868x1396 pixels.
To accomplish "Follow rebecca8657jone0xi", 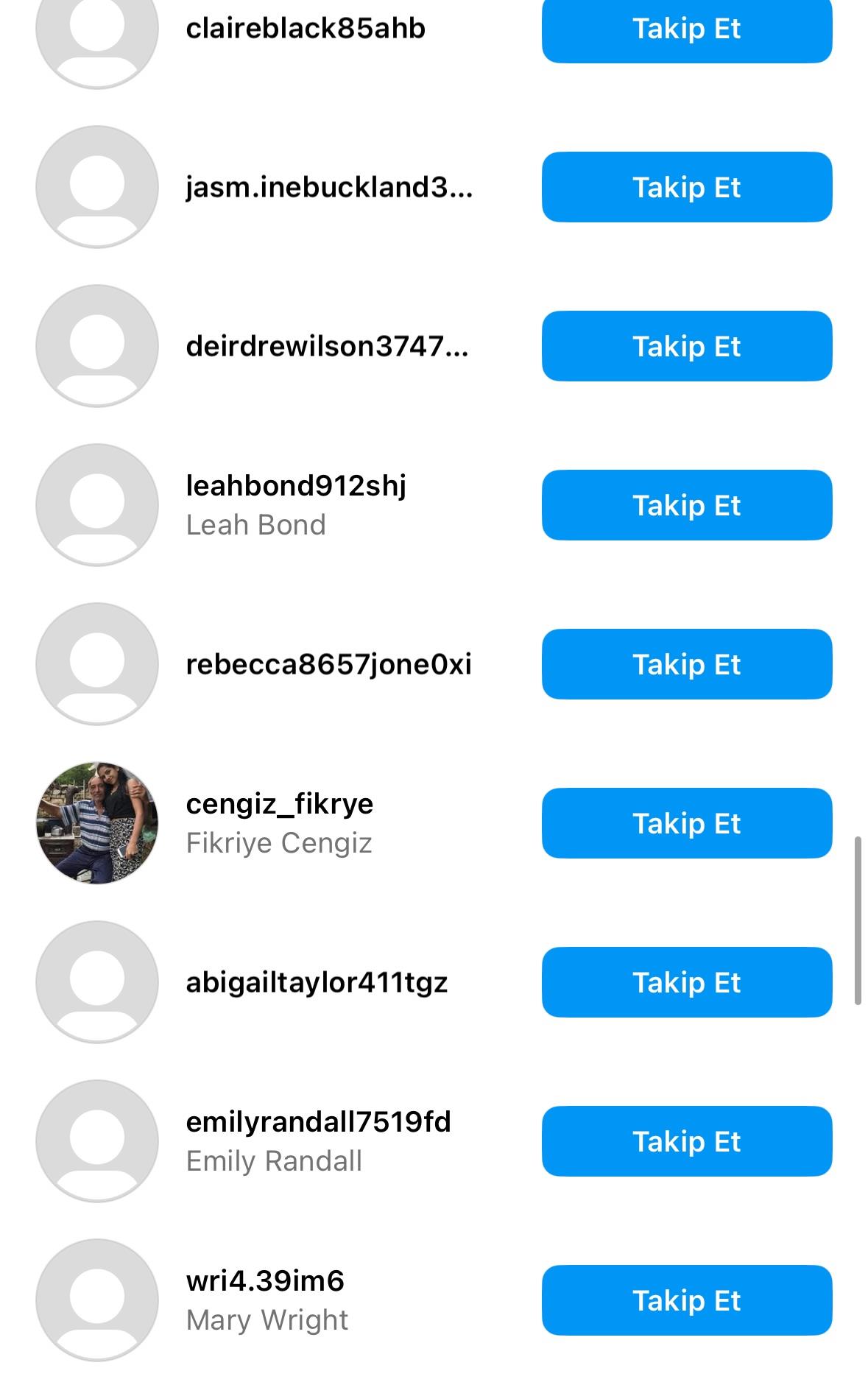I will (686, 664).
